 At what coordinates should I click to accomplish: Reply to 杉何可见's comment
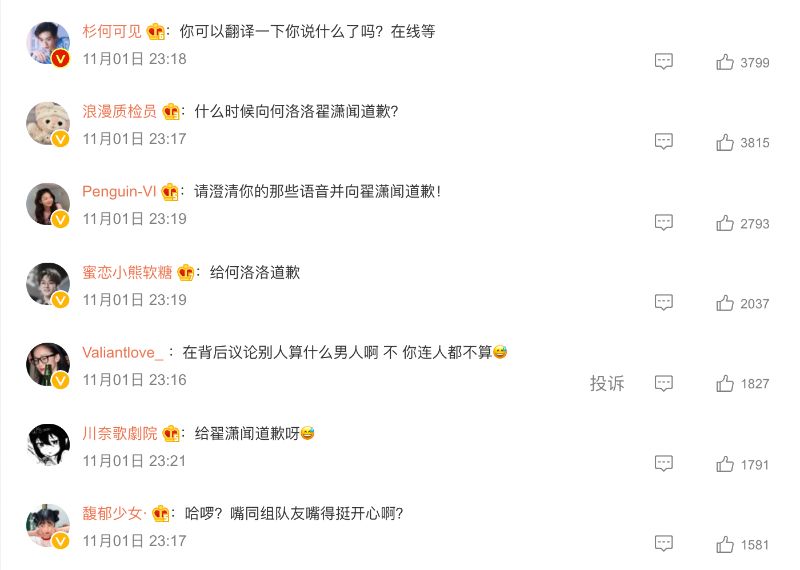[x=663, y=62]
